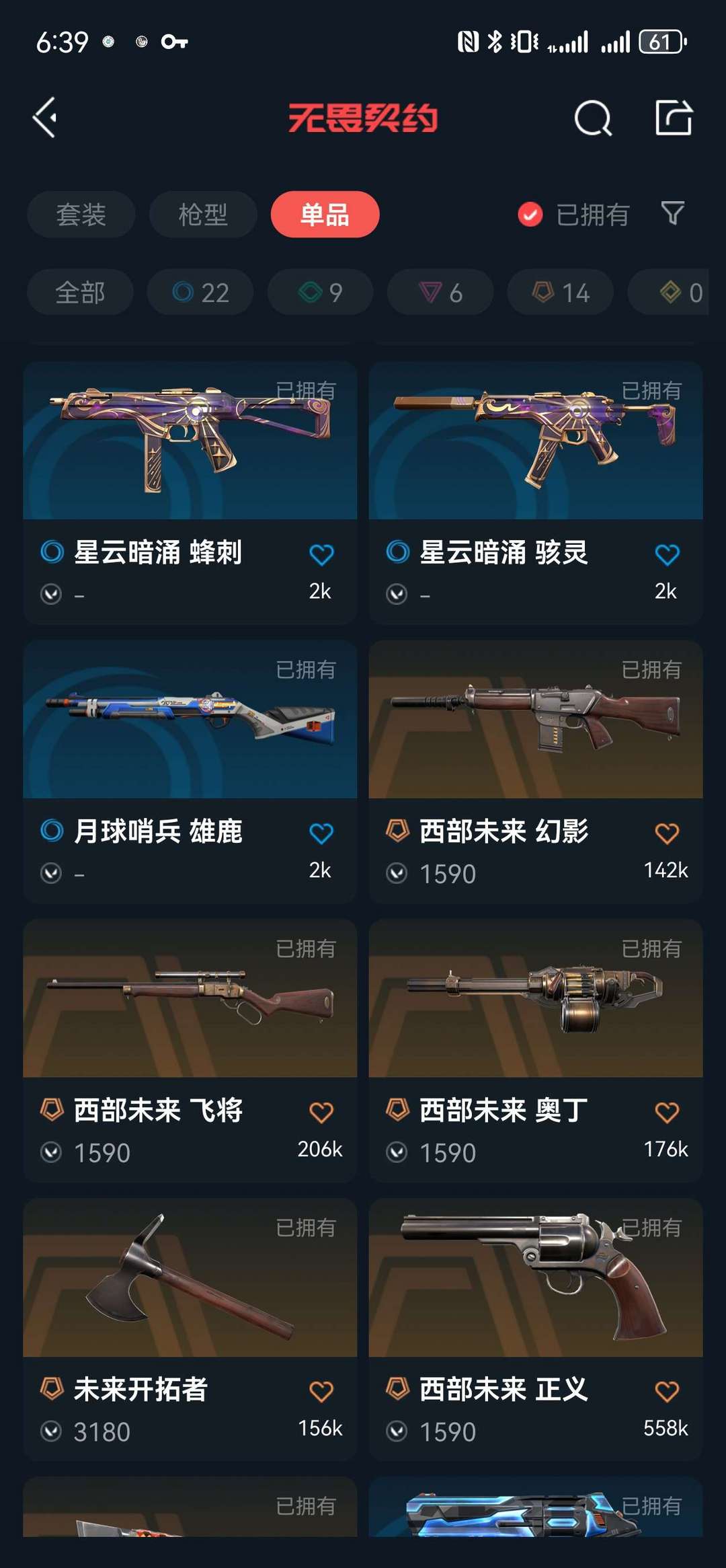This screenshot has width=726, height=1568.
Task: Open the search icon
Action: pyautogui.click(x=593, y=118)
